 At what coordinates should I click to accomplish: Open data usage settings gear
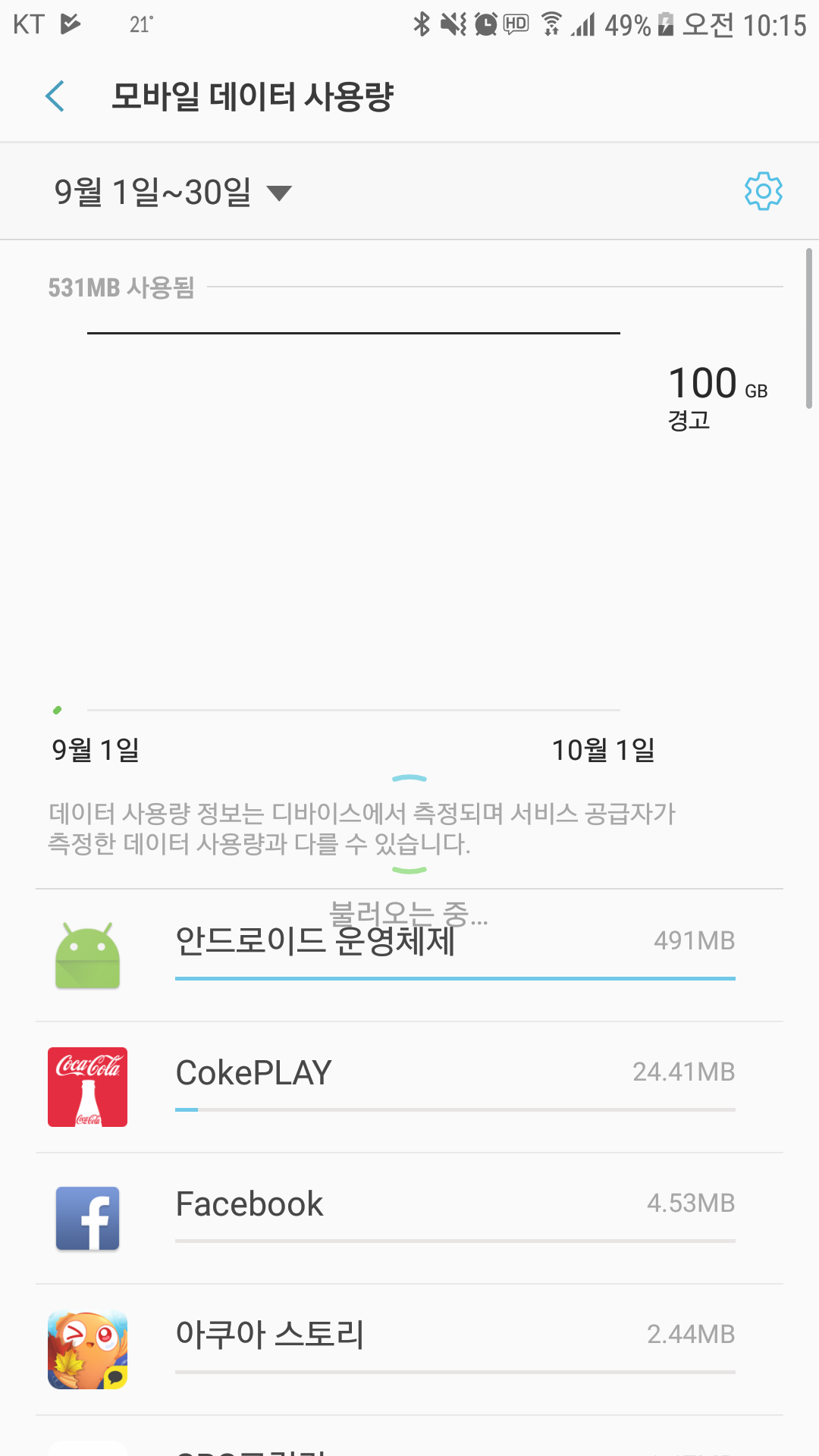click(x=763, y=191)
